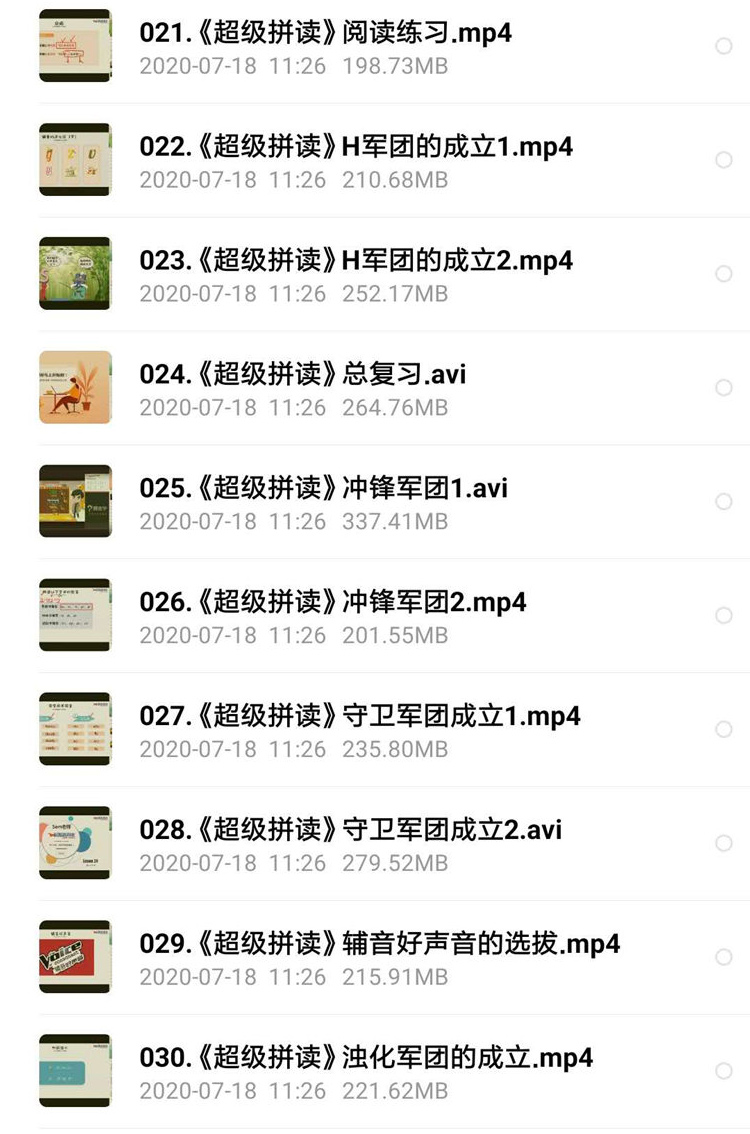The height and width of the screenshot is (1134, 750).
Task: Select the 028 守卫军团成立2 circle
Action: [x=724, y=844]
